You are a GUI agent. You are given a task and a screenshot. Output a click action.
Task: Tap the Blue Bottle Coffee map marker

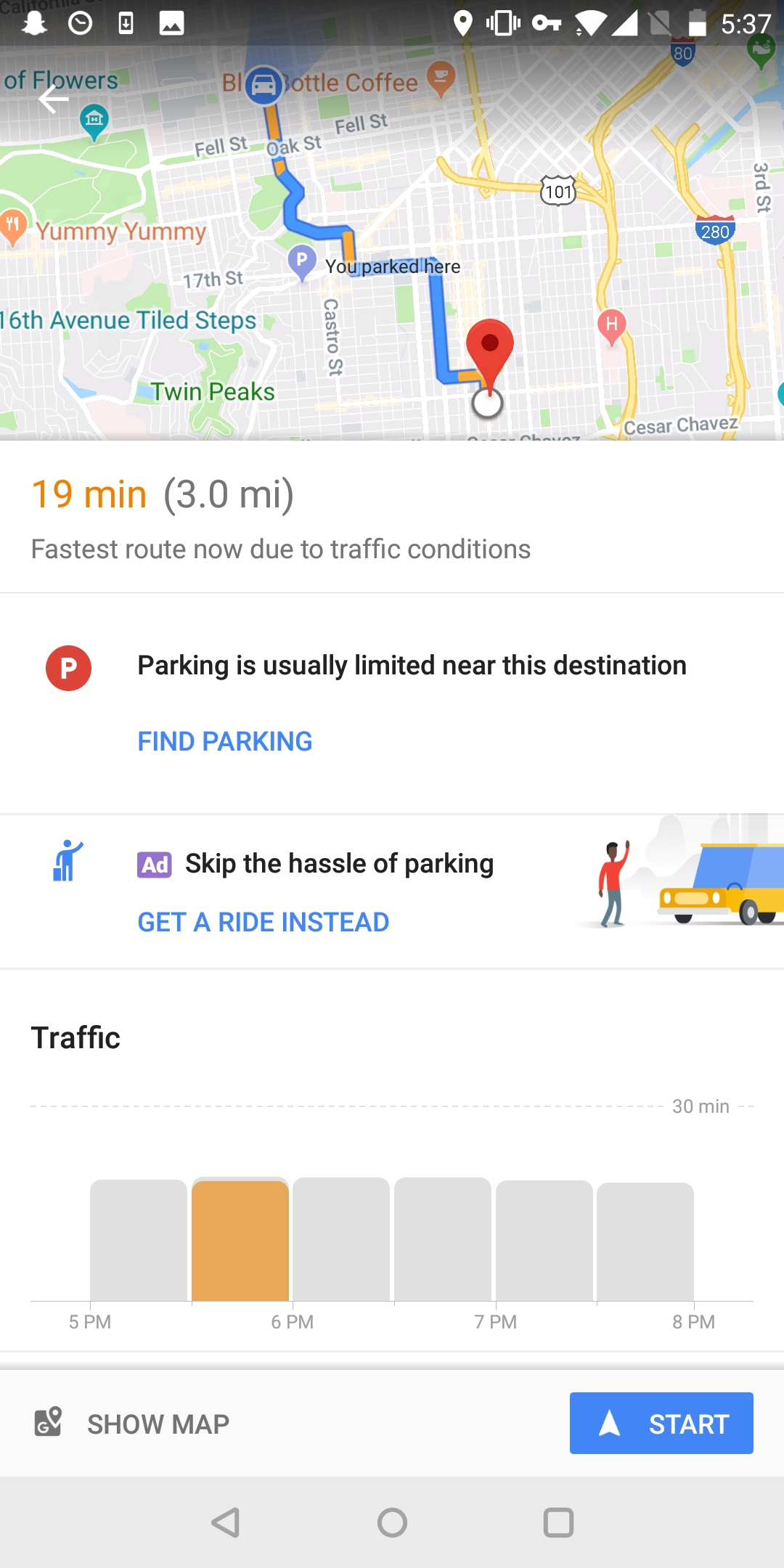(x=441, y=78)
